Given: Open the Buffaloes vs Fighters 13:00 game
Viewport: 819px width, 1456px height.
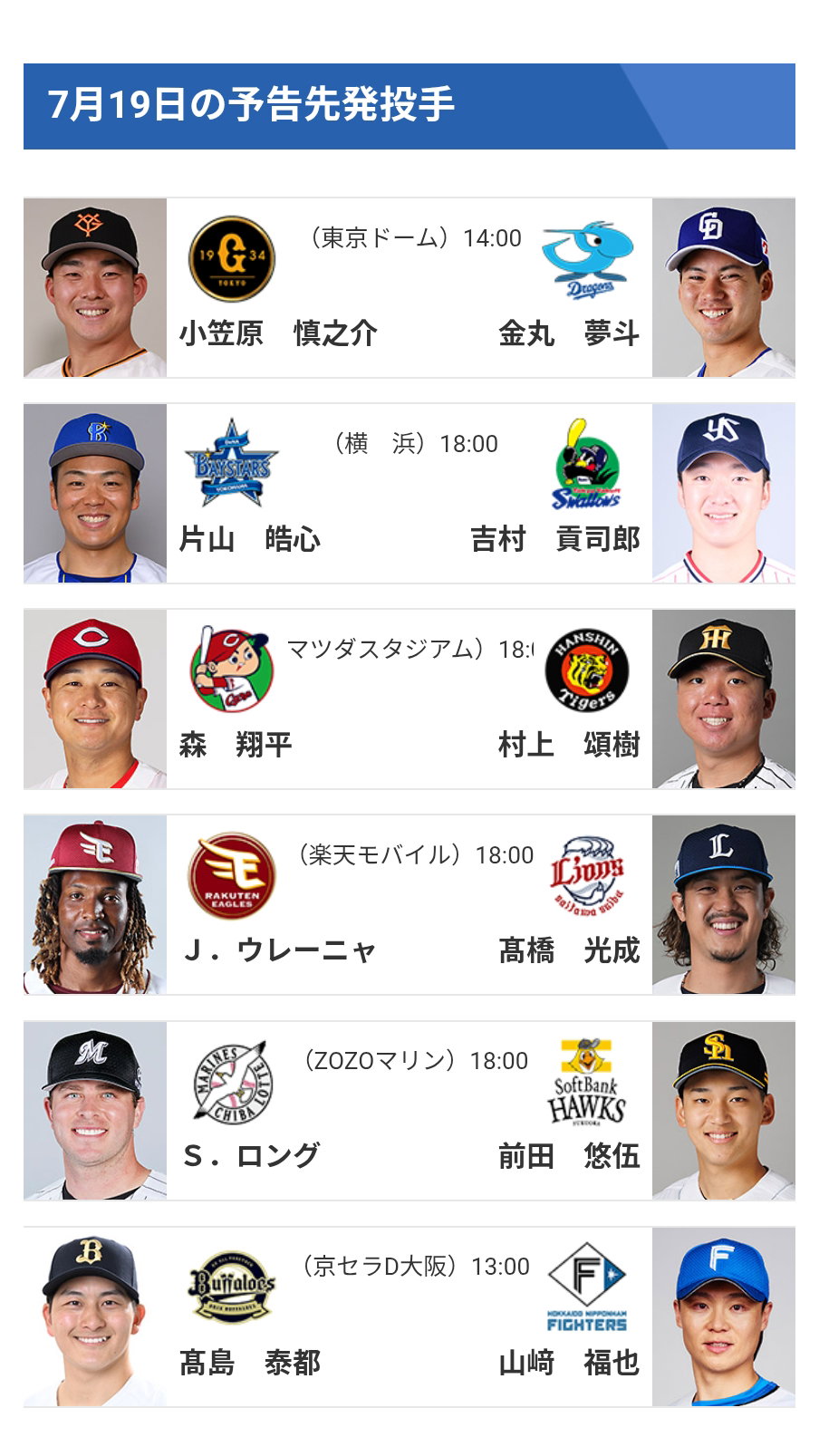Looking at the screenshot, I should [409, 1316].
